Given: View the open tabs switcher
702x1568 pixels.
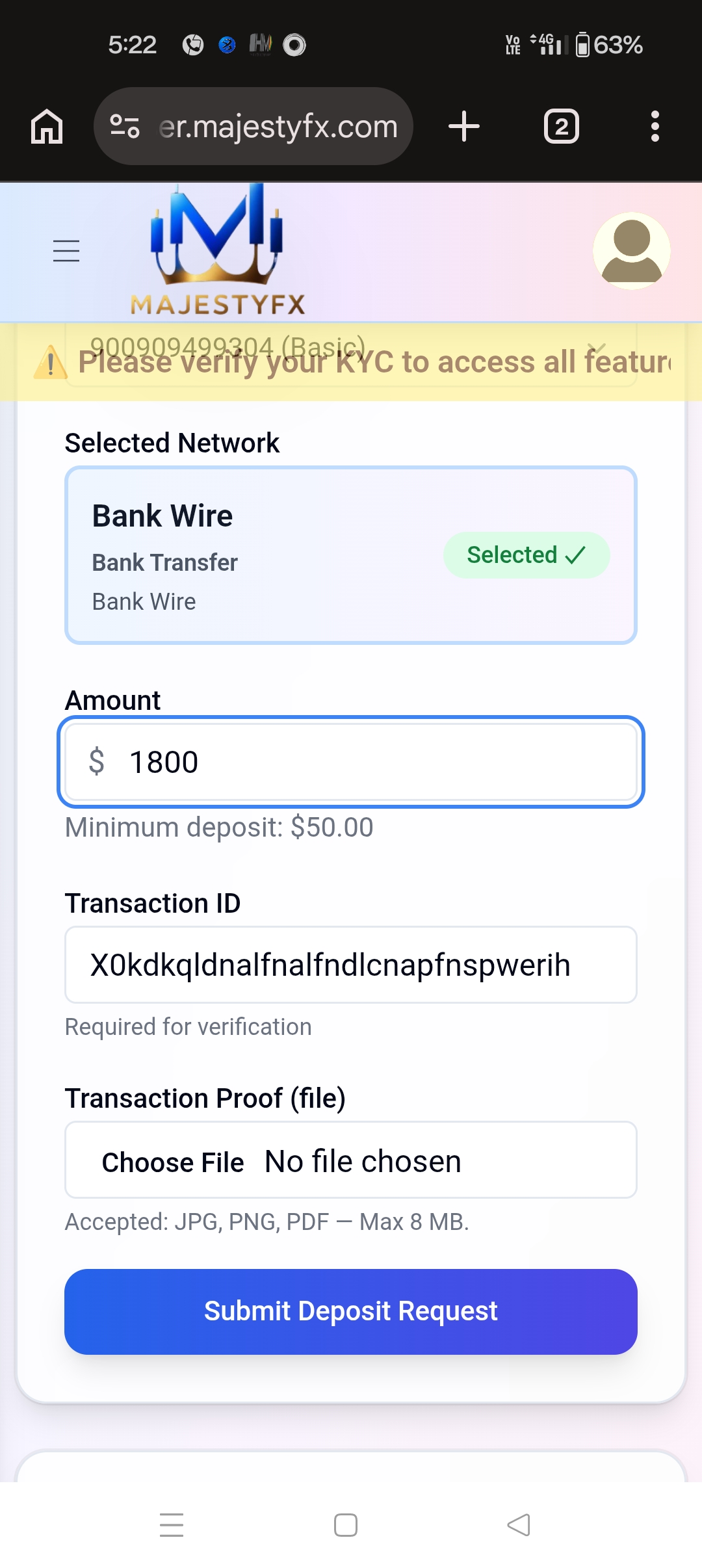Looking at the screenshot, I should [561, 126].
